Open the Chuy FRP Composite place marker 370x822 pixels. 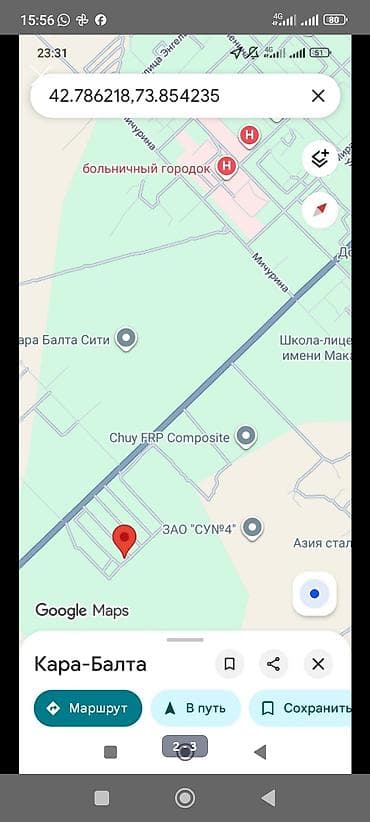[245, 436]
